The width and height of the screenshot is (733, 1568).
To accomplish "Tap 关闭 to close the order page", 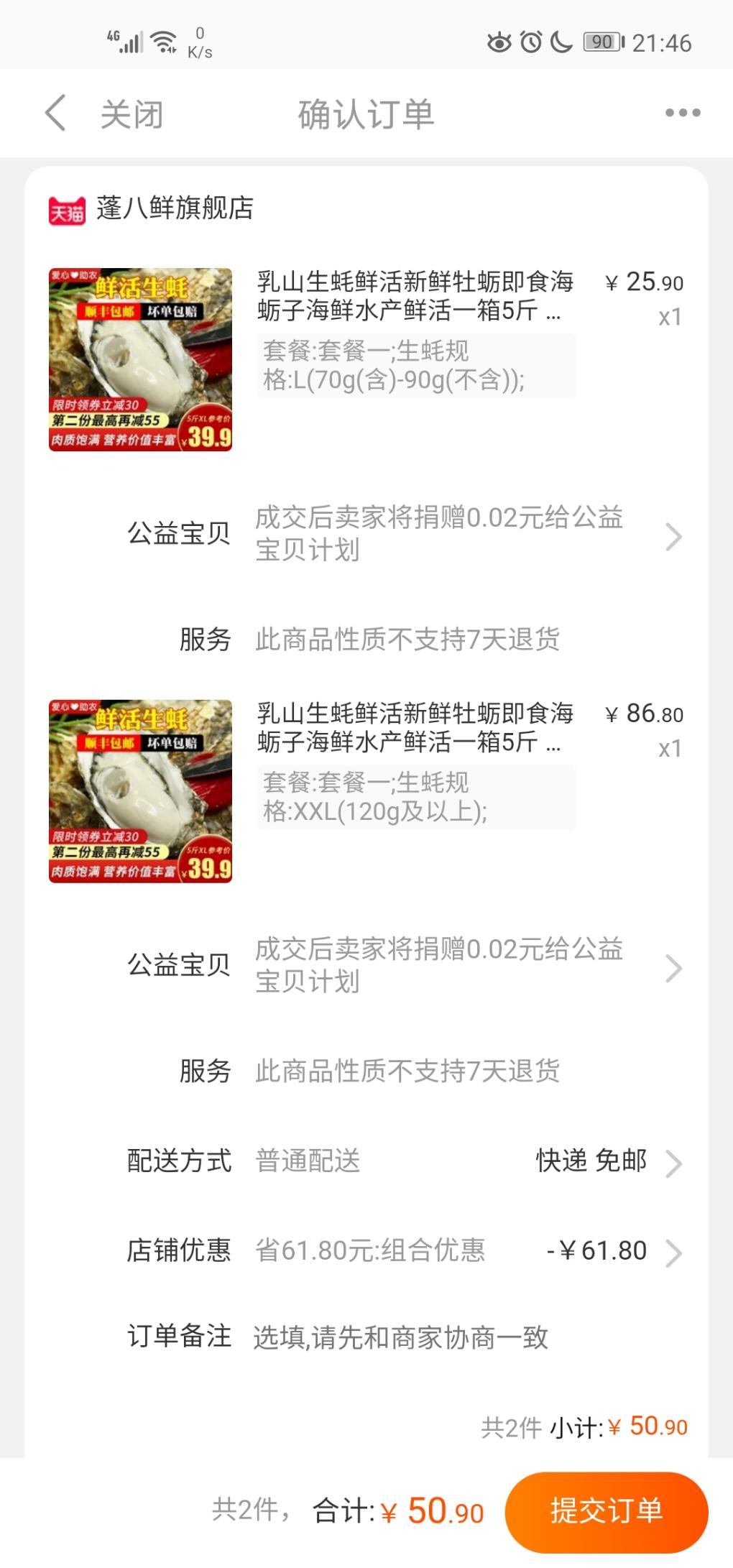I will pyautogui.click(x=132, y=115).
